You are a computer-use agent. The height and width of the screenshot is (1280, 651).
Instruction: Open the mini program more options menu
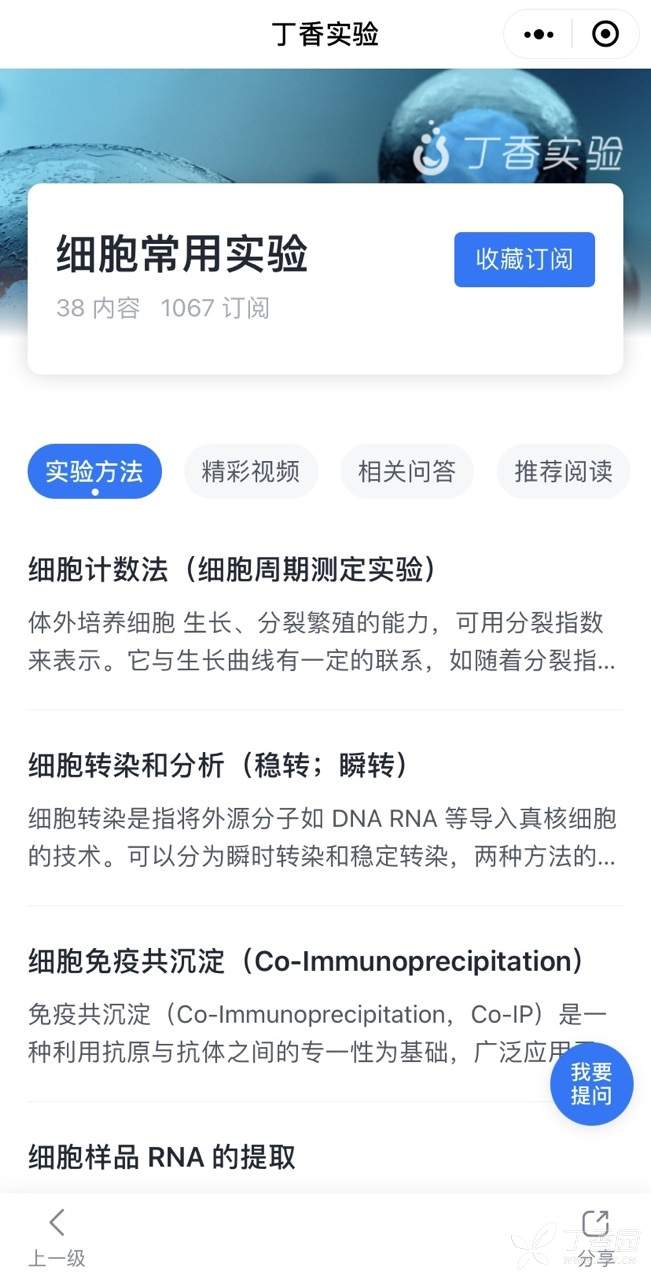click(538, 35)
